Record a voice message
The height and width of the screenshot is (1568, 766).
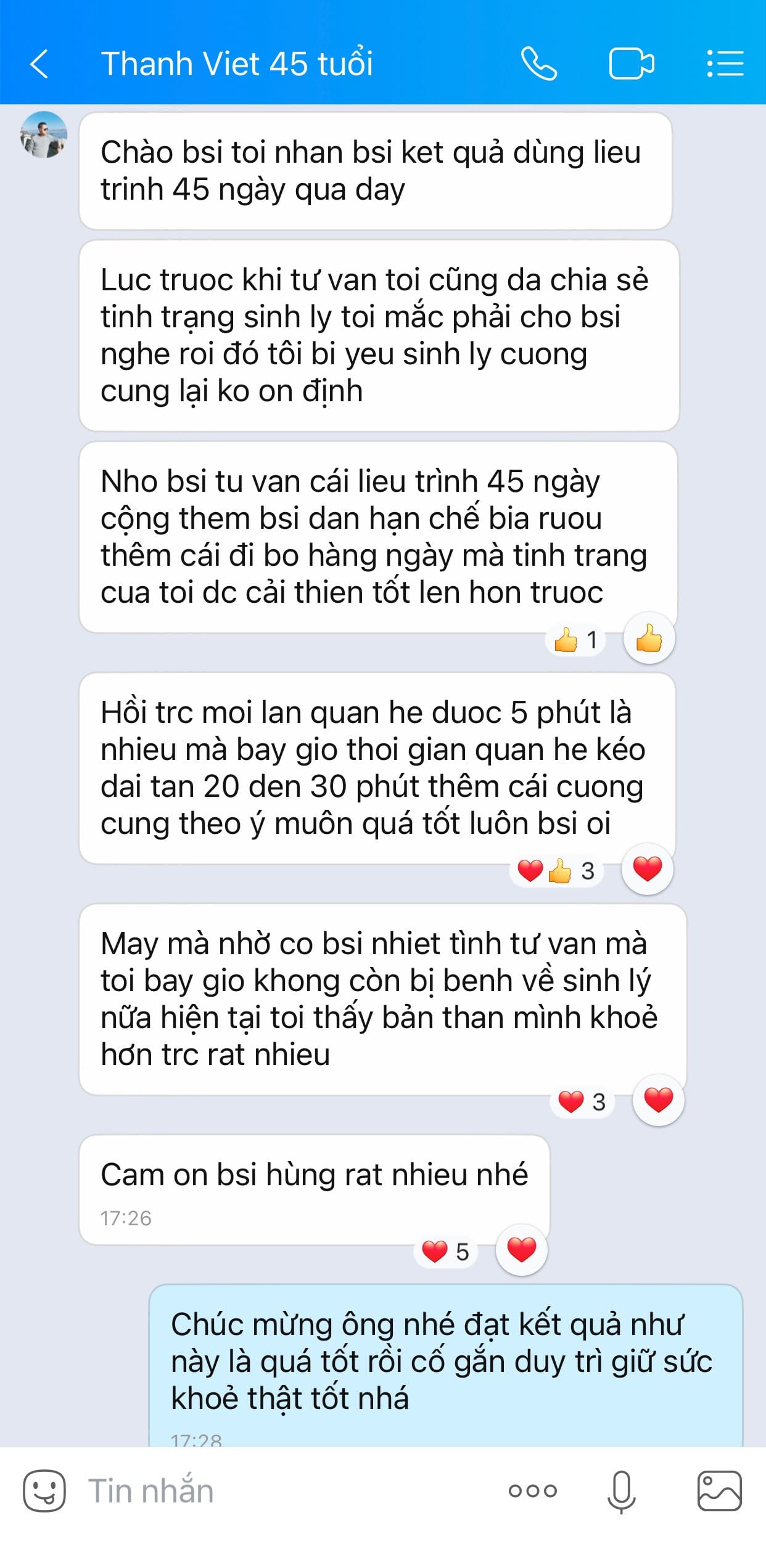pyautogui.click(x=621, y=1490)
